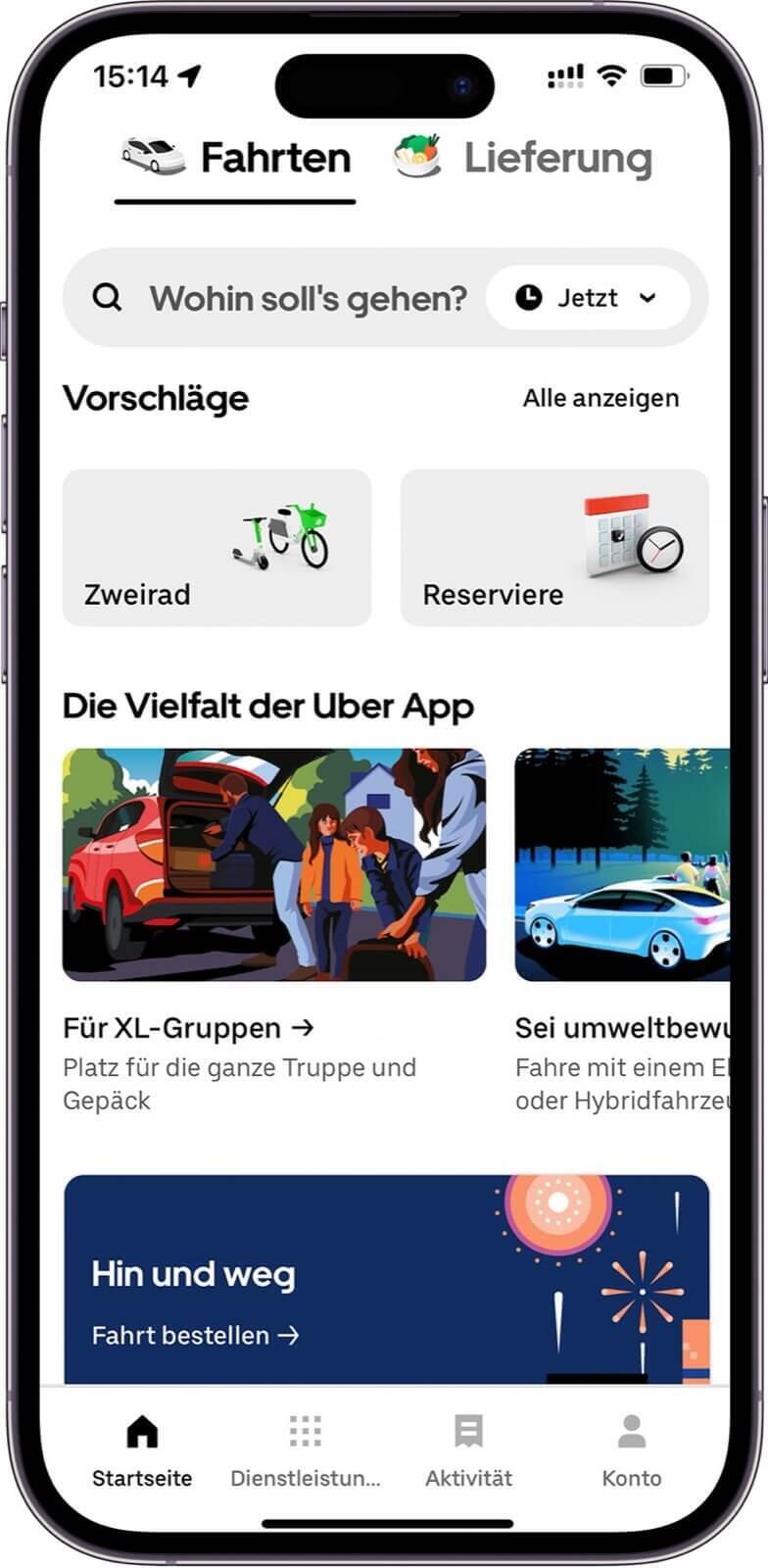Screen dimensions: 768x1568
Task: Switch to the Aktivität tab
Action: [x=468, y=1451]
